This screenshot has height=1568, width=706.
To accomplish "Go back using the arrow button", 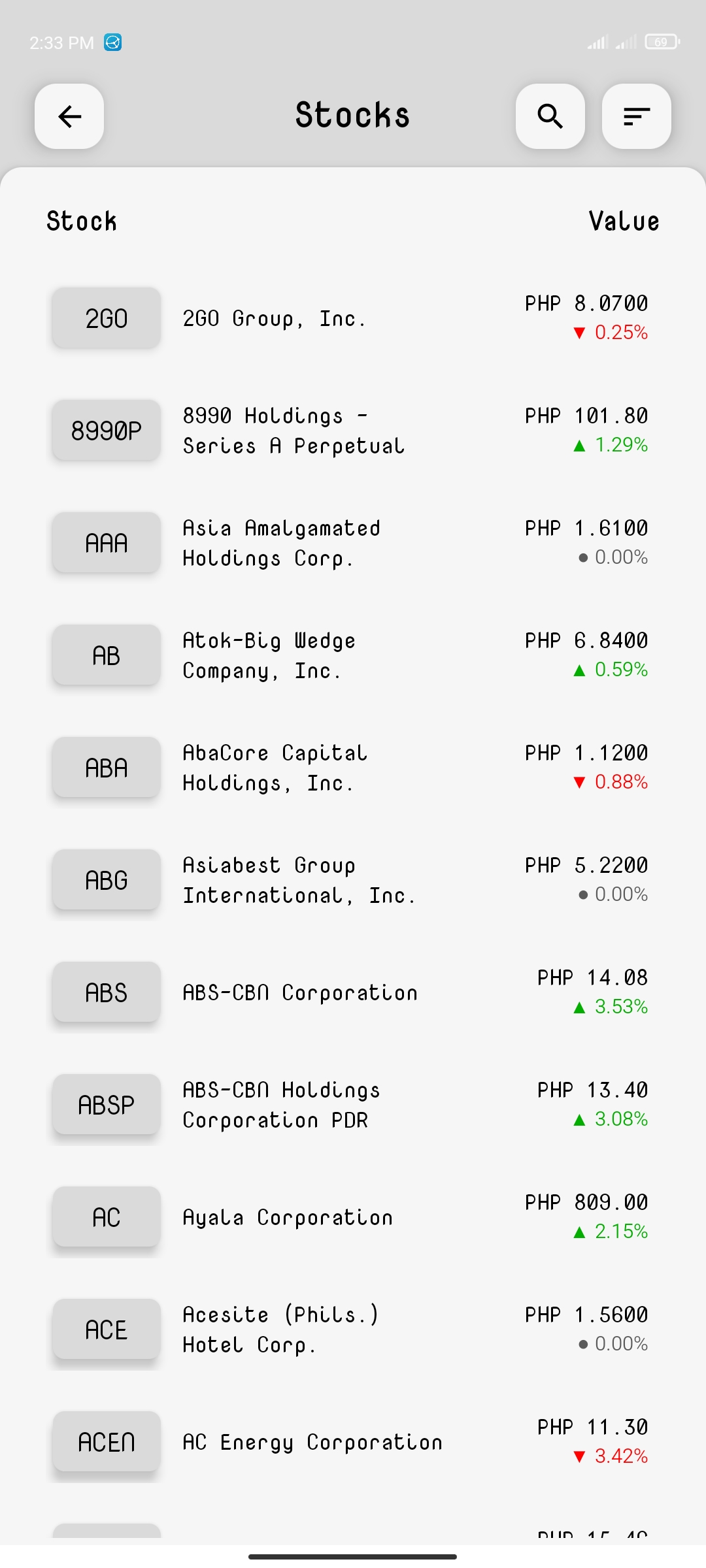I will [x=69, y=116].
